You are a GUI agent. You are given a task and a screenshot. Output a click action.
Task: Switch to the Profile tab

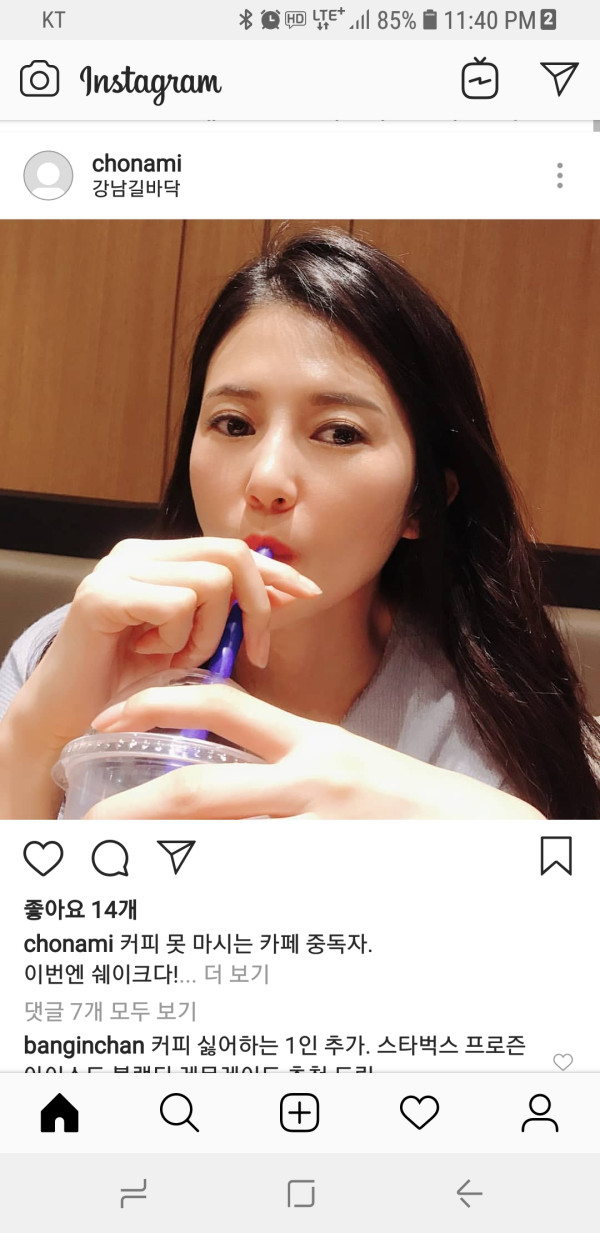tap(540, 1112)
